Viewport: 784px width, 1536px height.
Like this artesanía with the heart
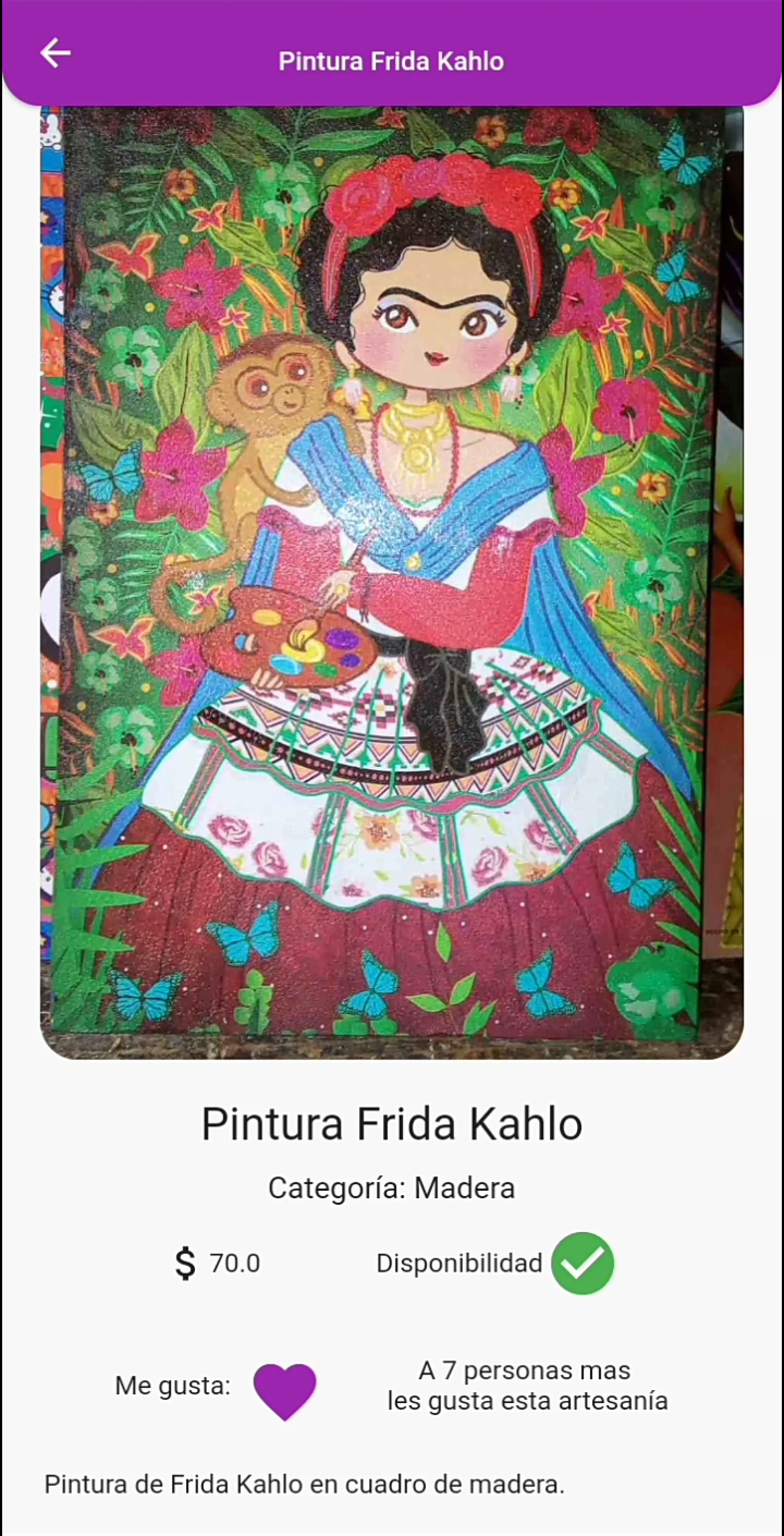pyautogui.click(x=284, y=1392)
